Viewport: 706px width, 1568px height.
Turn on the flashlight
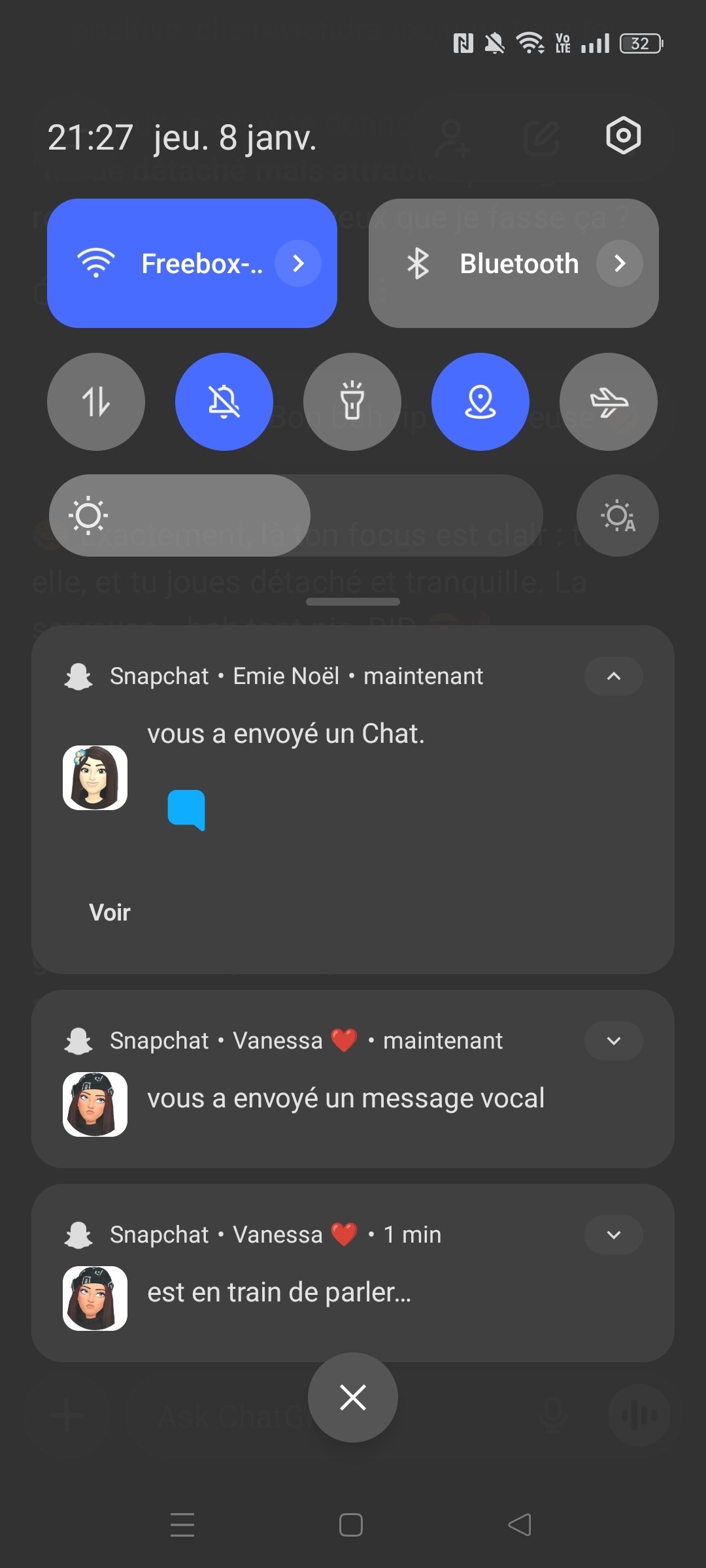coord(352,402)
